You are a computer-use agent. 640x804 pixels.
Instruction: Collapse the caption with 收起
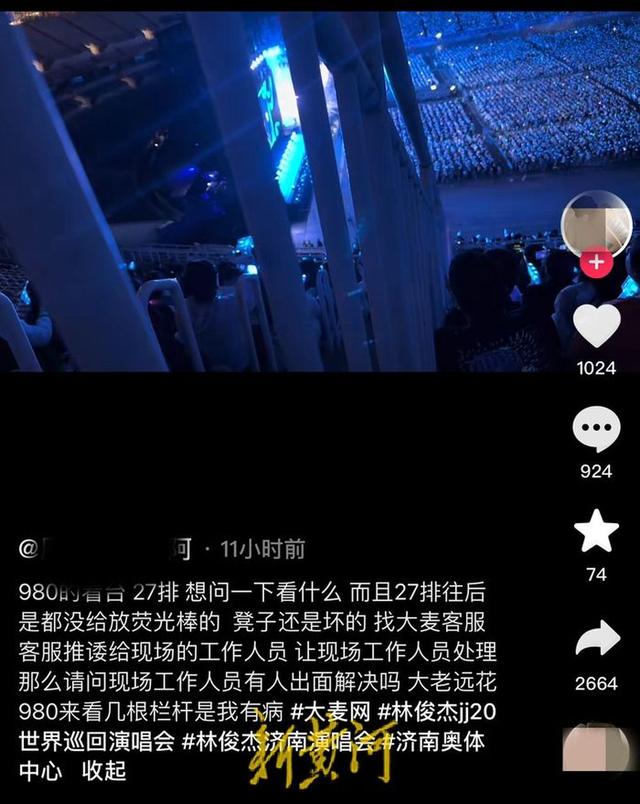click(103, 771)
